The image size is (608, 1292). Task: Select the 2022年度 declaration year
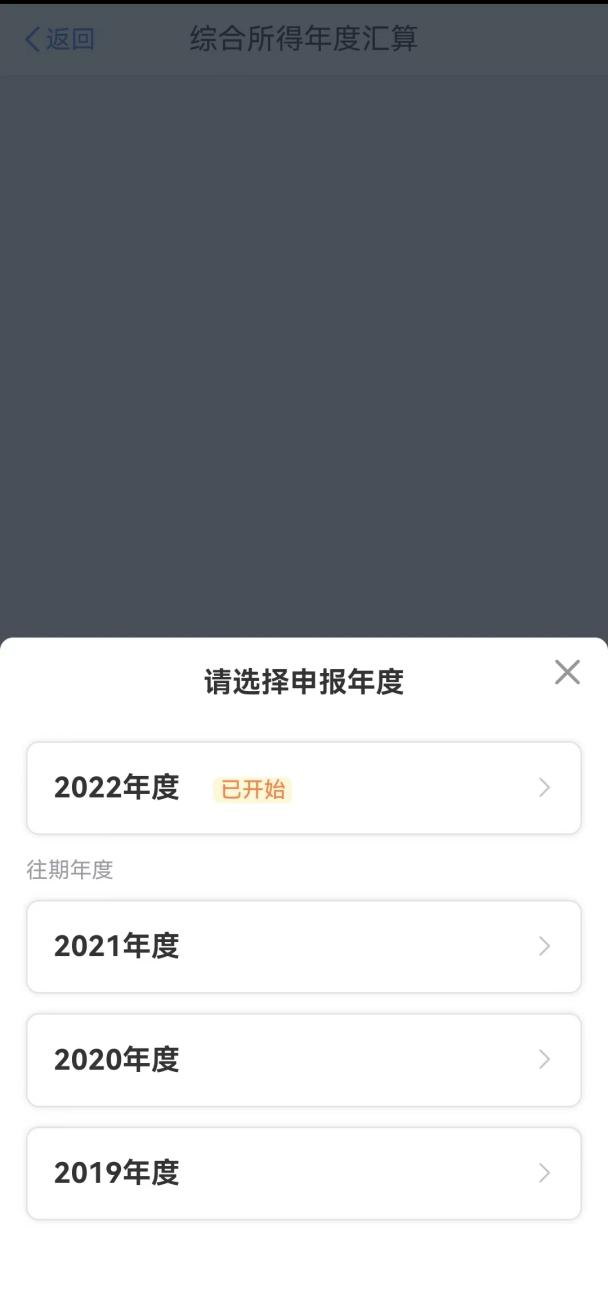coord(303,788)
